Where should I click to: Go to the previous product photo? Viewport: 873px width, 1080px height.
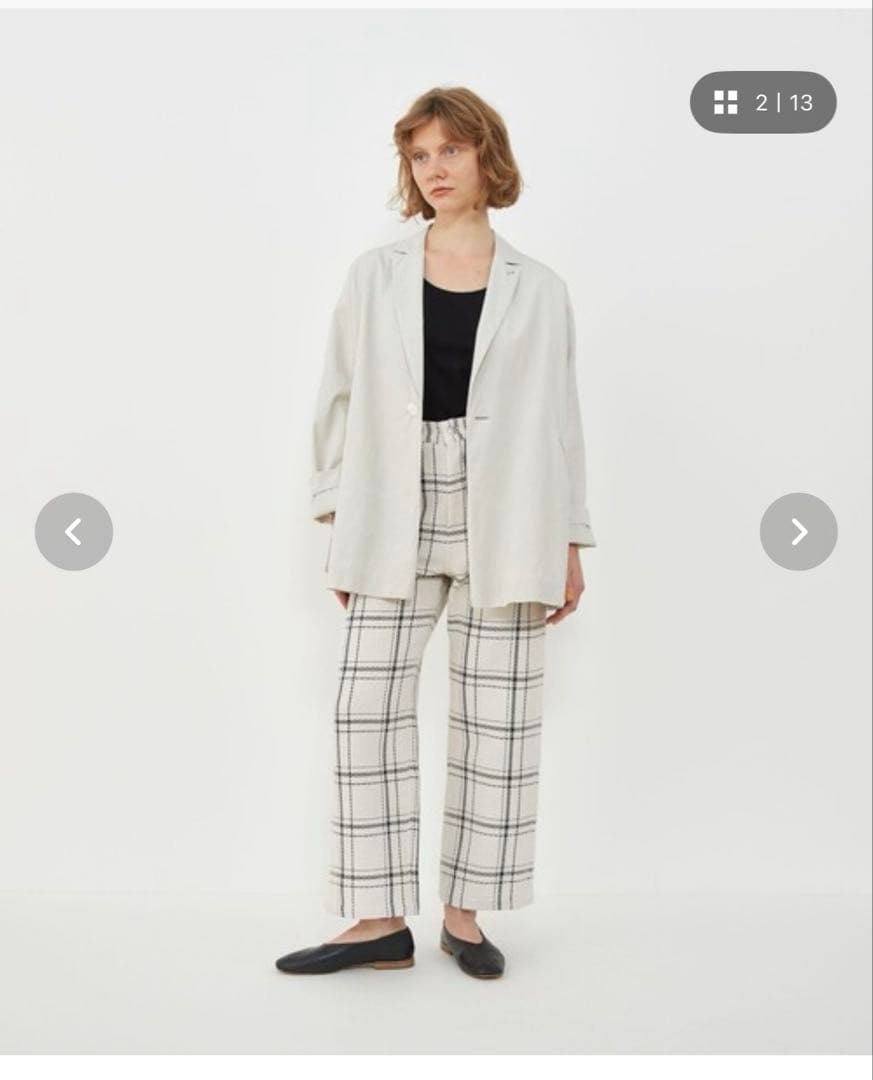pyautogui.click(x=74, y=532)
